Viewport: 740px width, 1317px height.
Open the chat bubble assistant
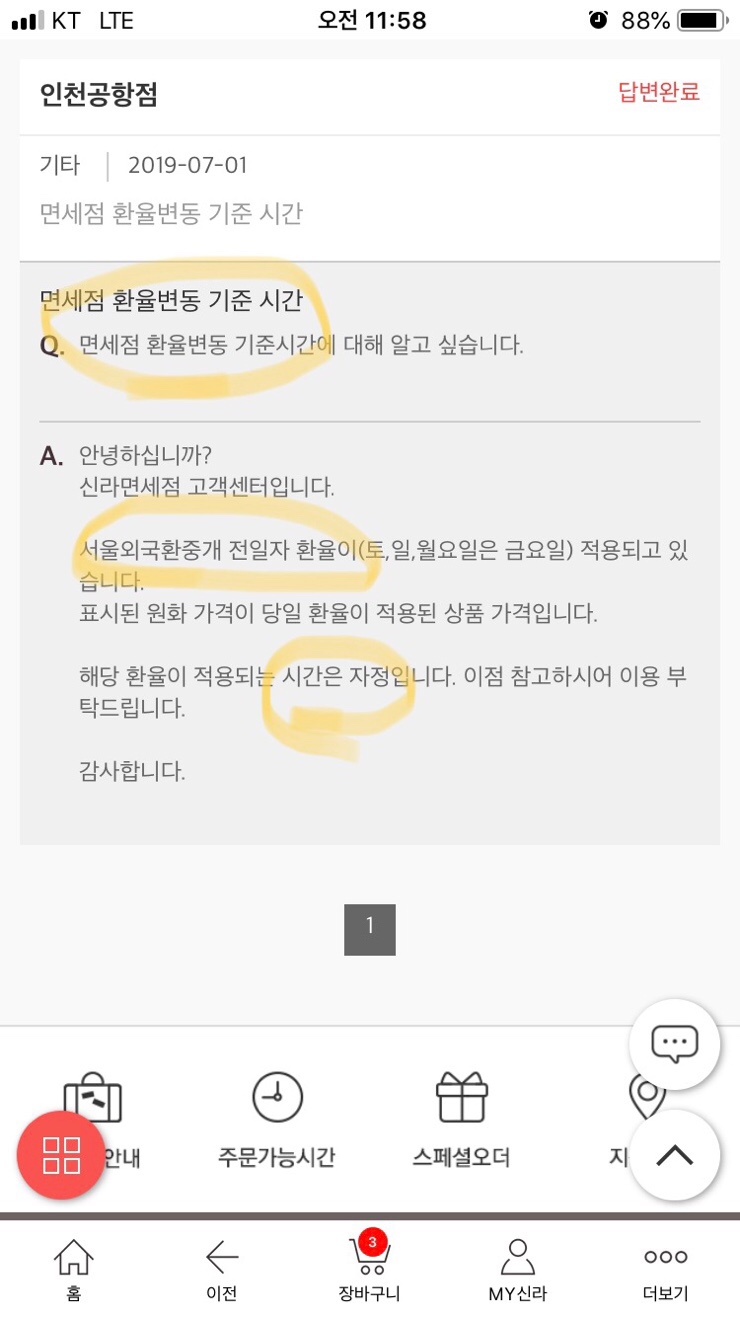pyautogui.click(x=674, y=1043)
